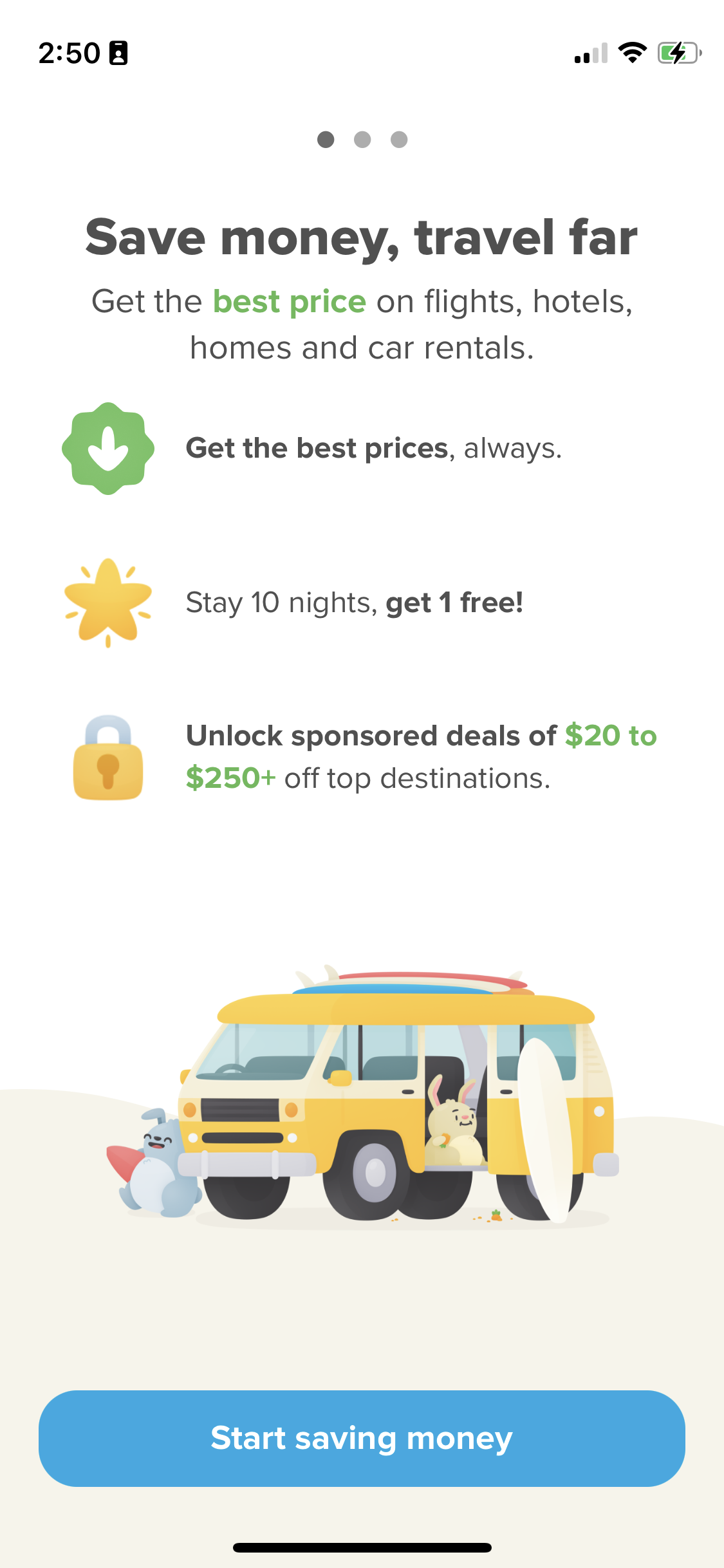Open the status bar area
Image resolution: width=724 pixels, height=1568 pixels.
tap(362, 54)
